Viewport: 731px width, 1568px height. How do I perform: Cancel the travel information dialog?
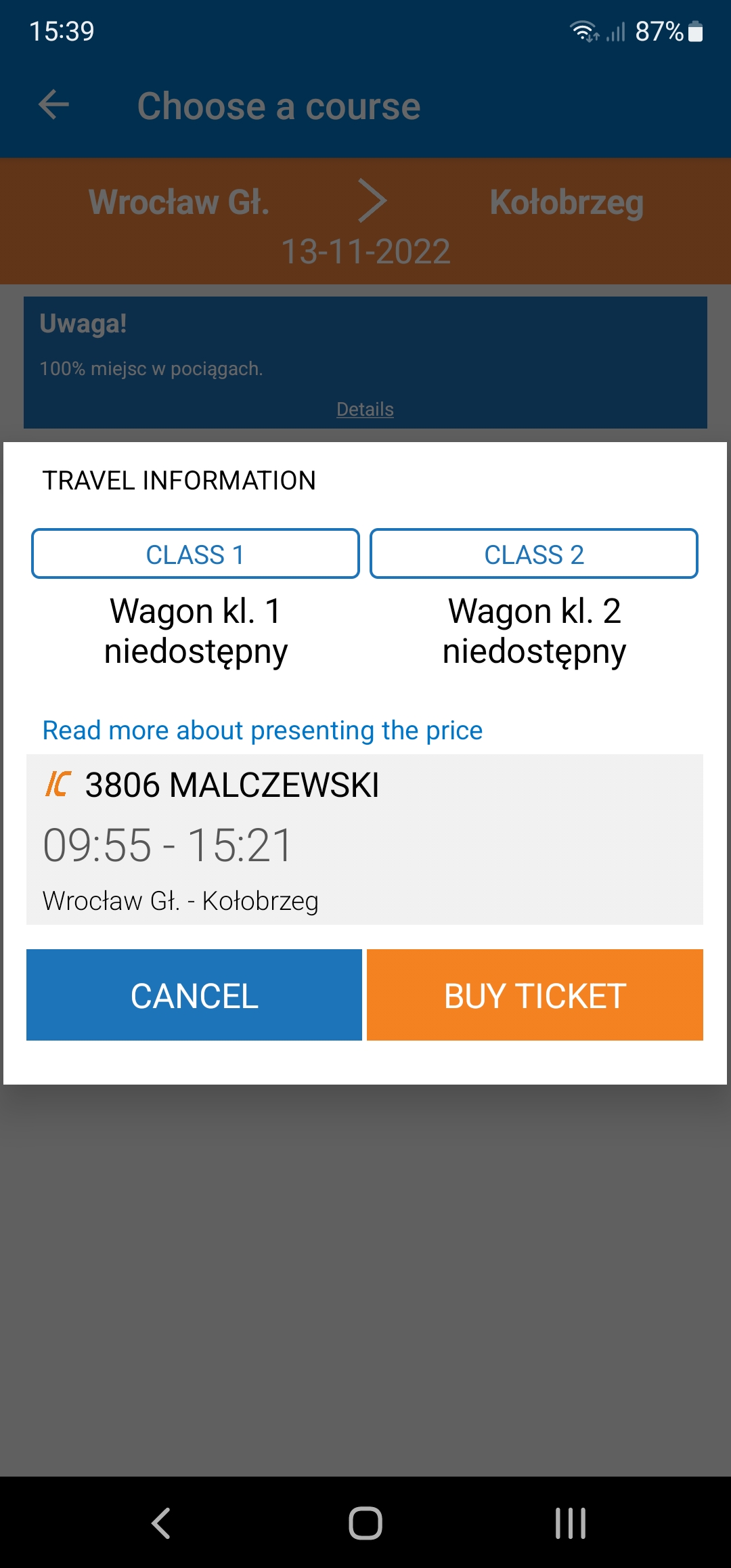(x=194, y=995)
